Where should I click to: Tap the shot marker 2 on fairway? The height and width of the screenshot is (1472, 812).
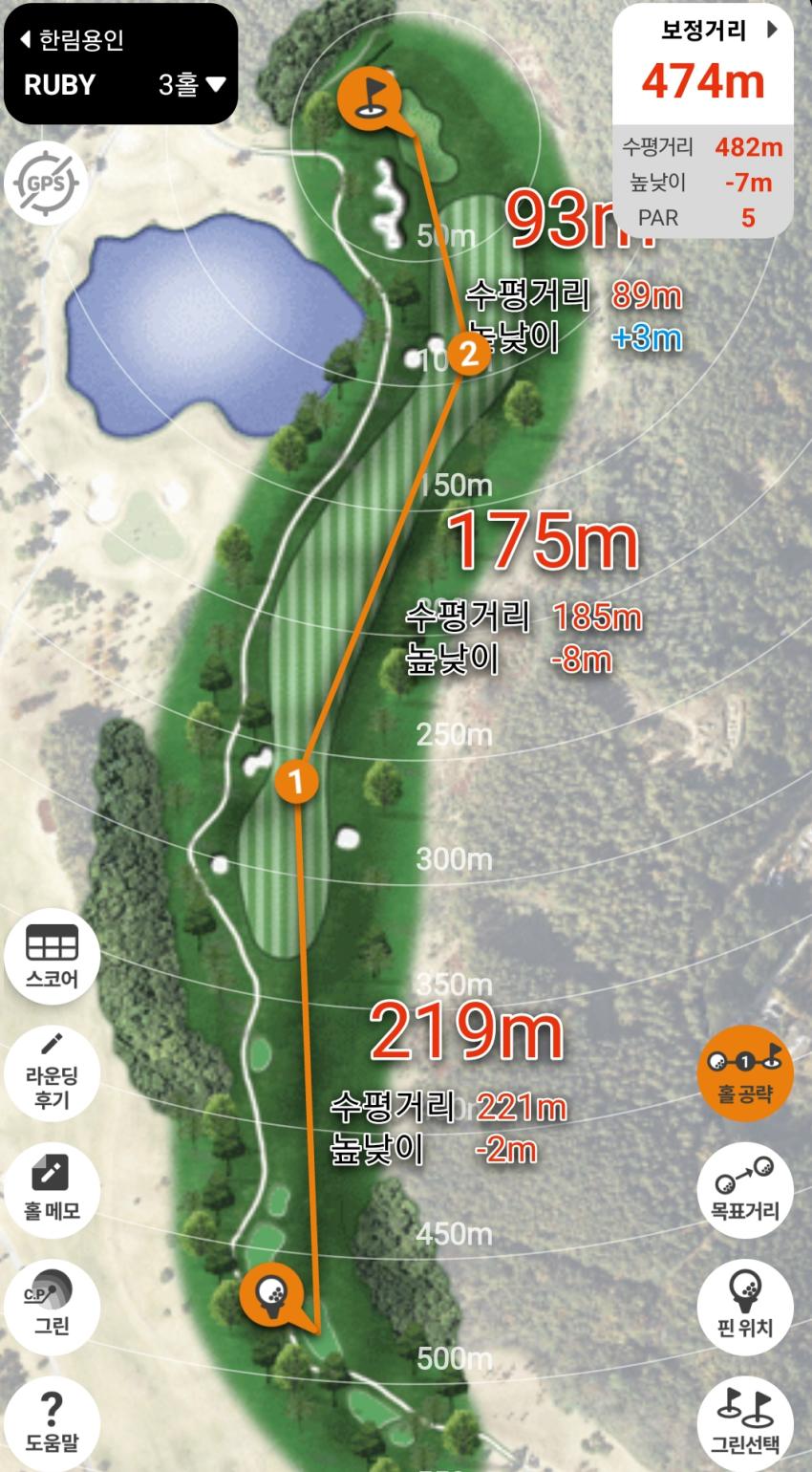click(468, 355)
